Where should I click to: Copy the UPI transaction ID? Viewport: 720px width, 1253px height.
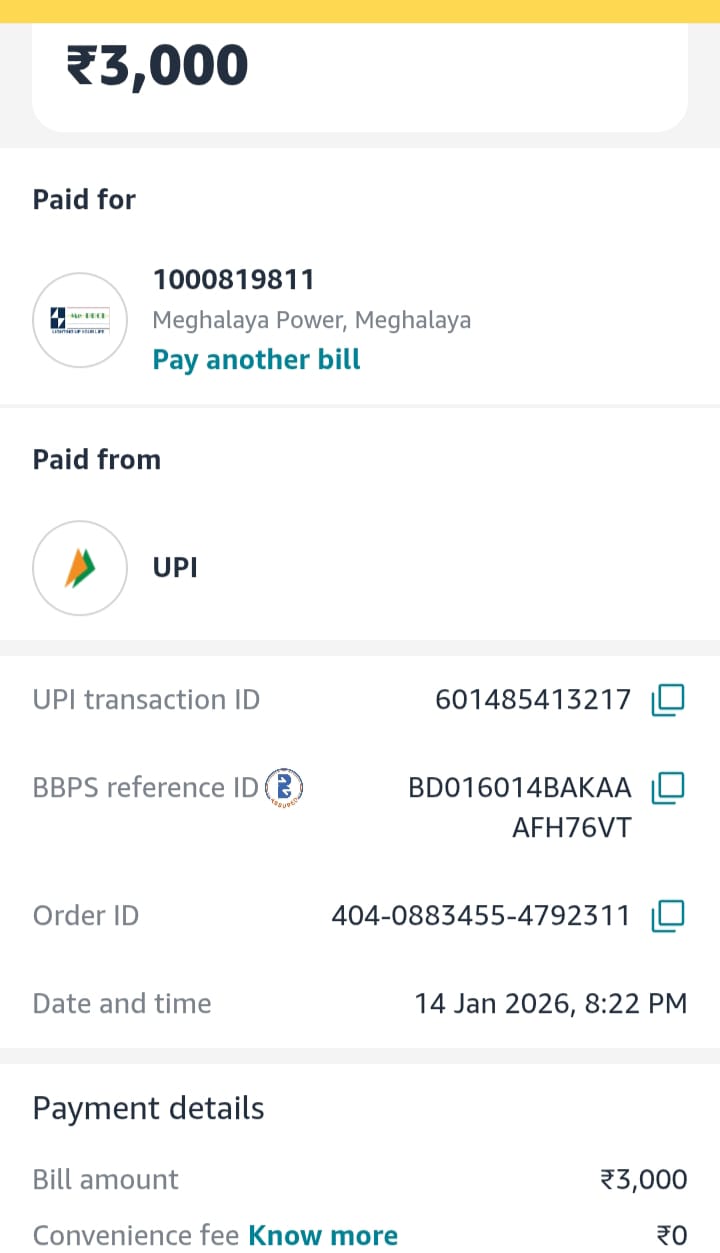[x=667, y=700]
